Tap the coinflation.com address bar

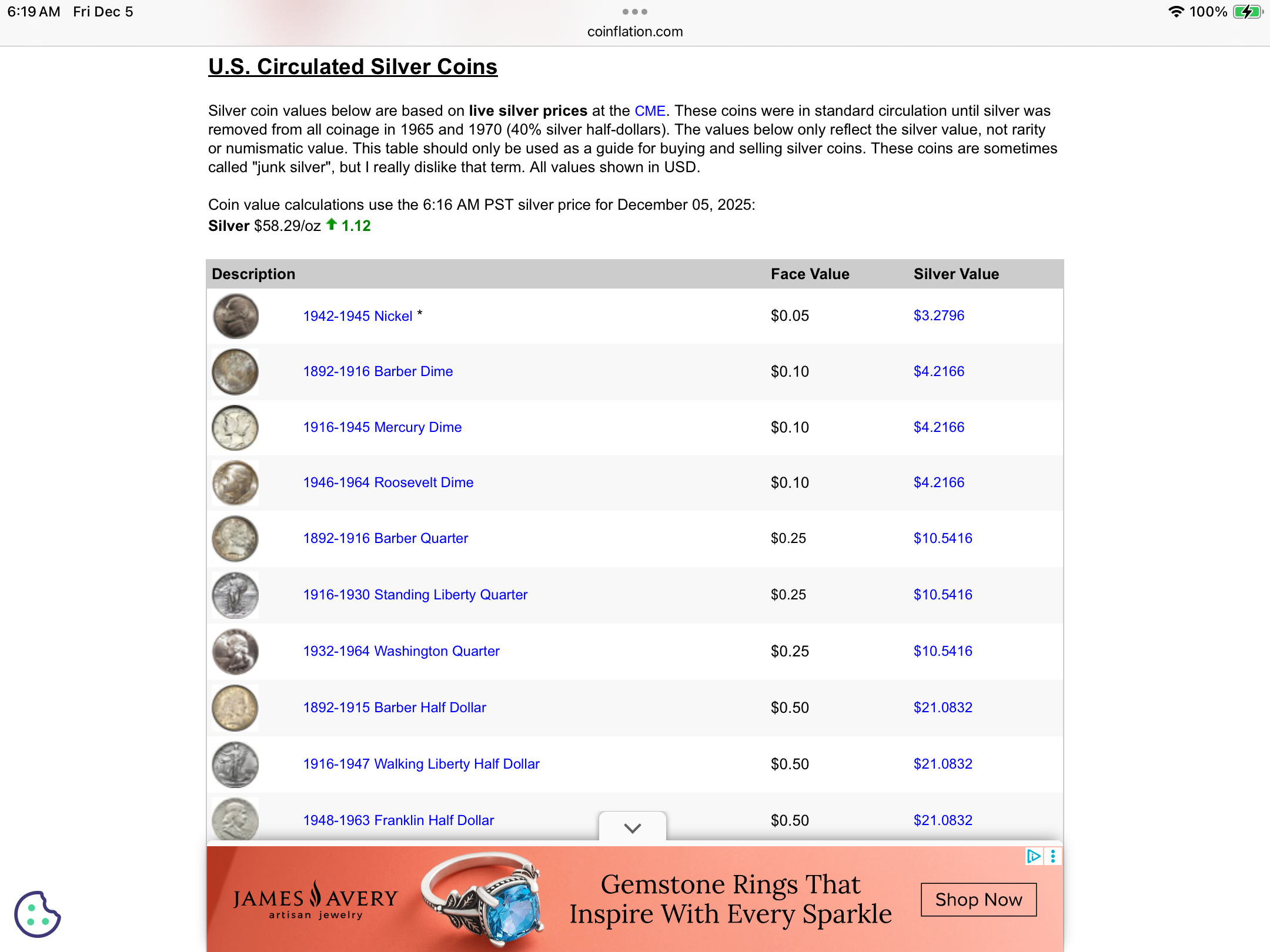tap(635, 32)
